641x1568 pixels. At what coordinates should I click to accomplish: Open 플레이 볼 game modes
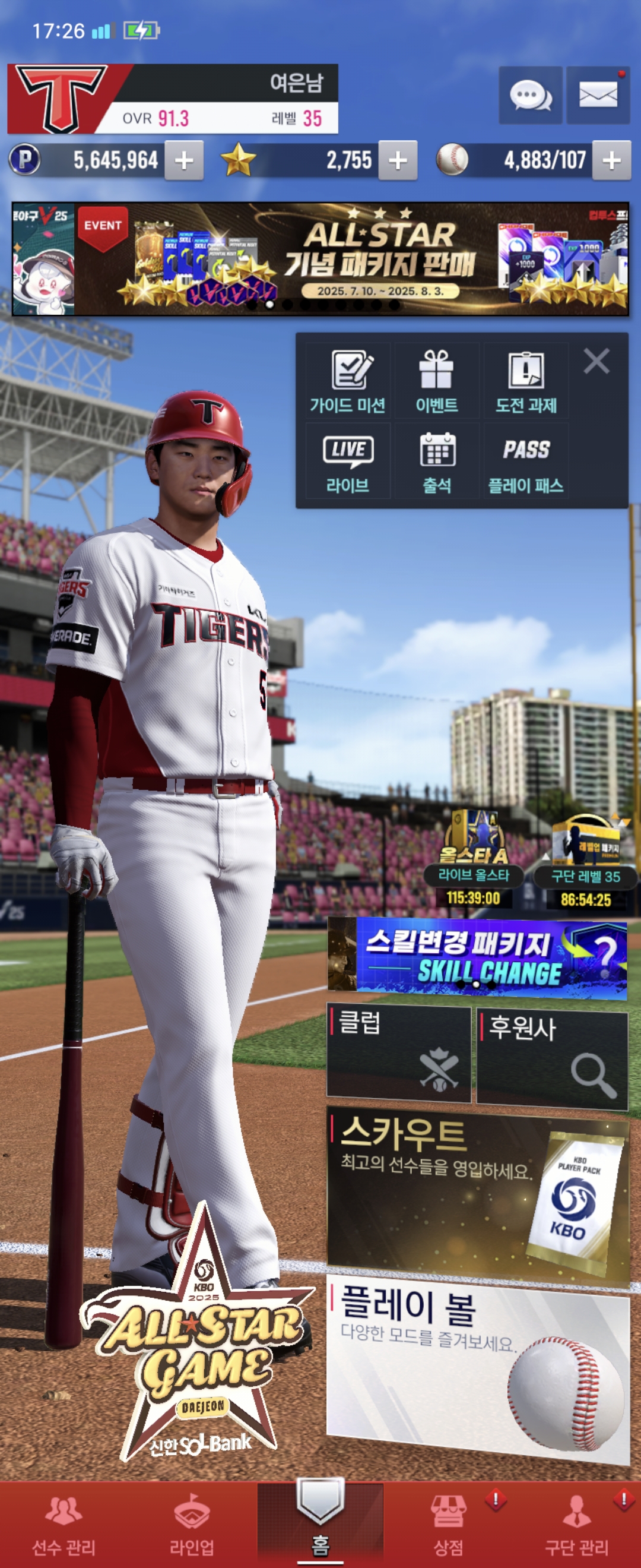coord(477,1365)
